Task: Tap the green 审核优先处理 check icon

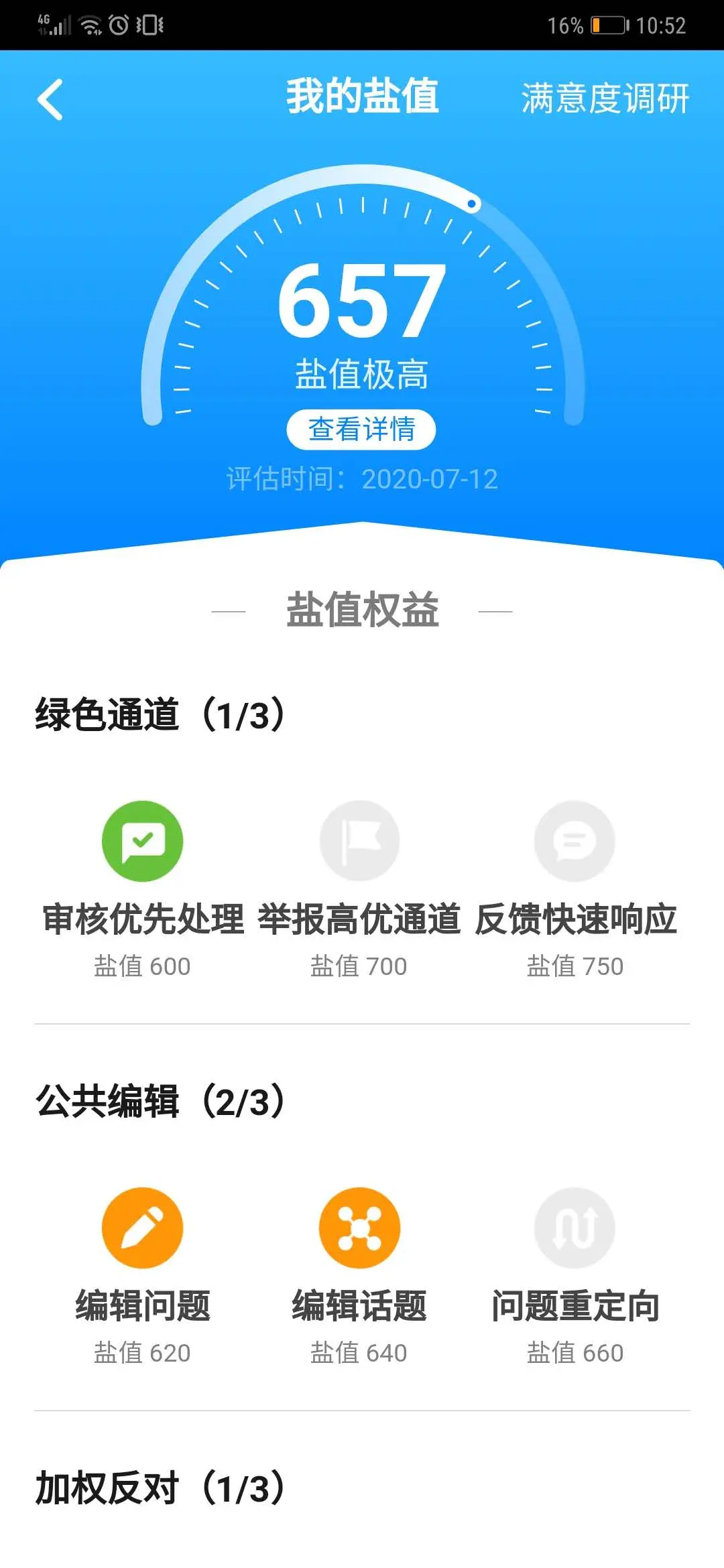Action: (143, 842)
